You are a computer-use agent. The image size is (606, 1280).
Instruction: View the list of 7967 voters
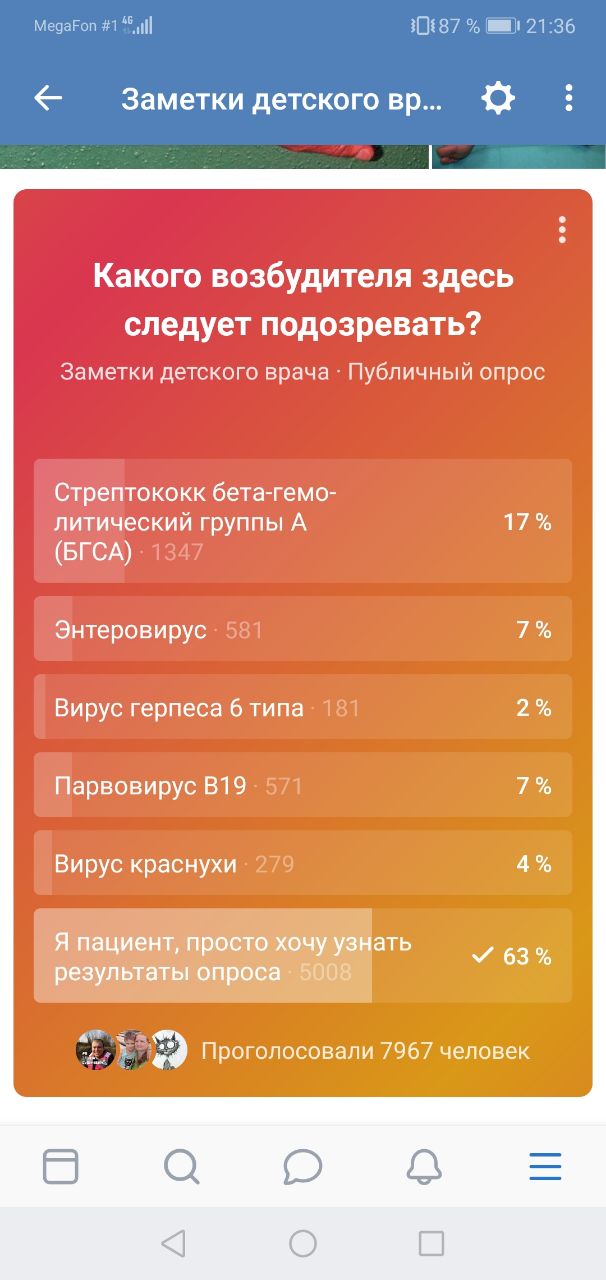tap(365, 1051)
